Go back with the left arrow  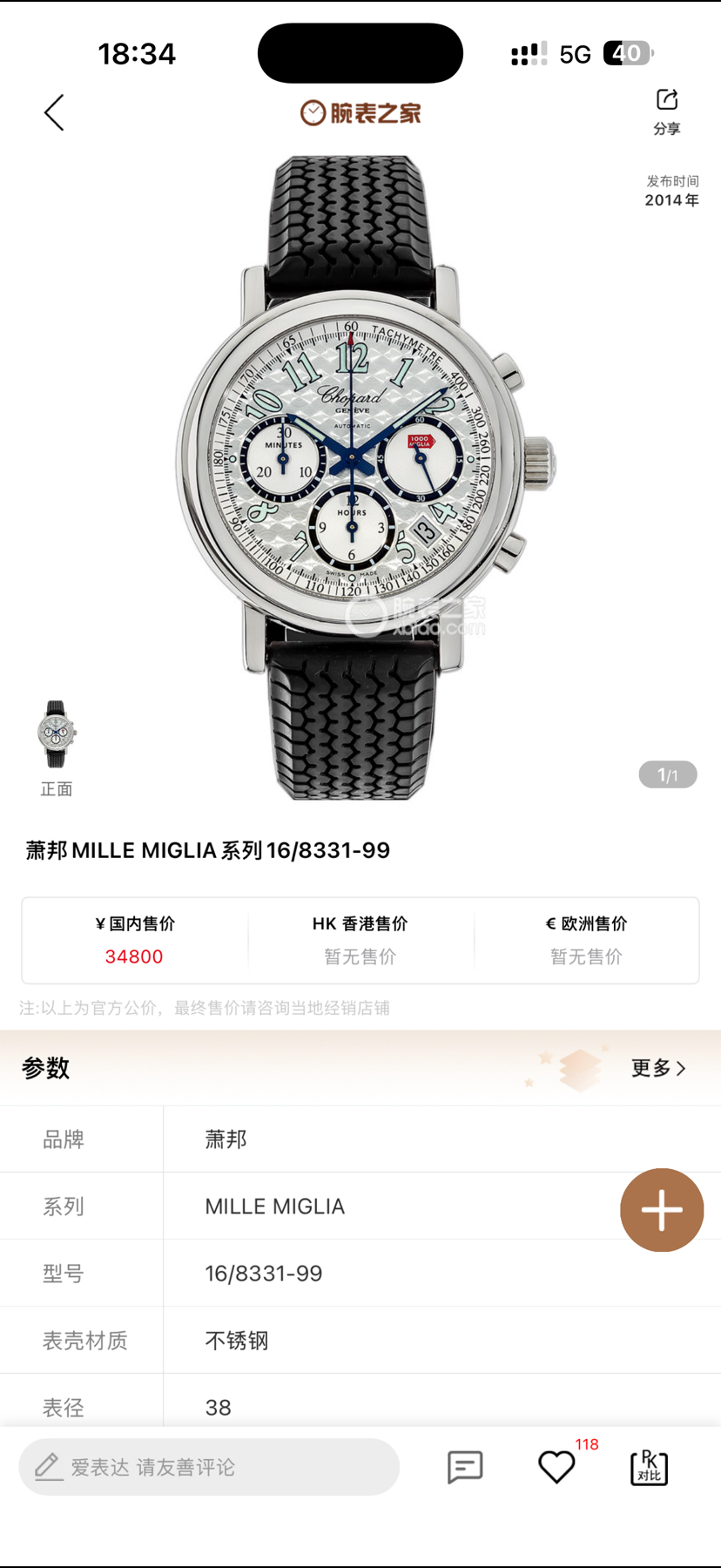(54, 113)
